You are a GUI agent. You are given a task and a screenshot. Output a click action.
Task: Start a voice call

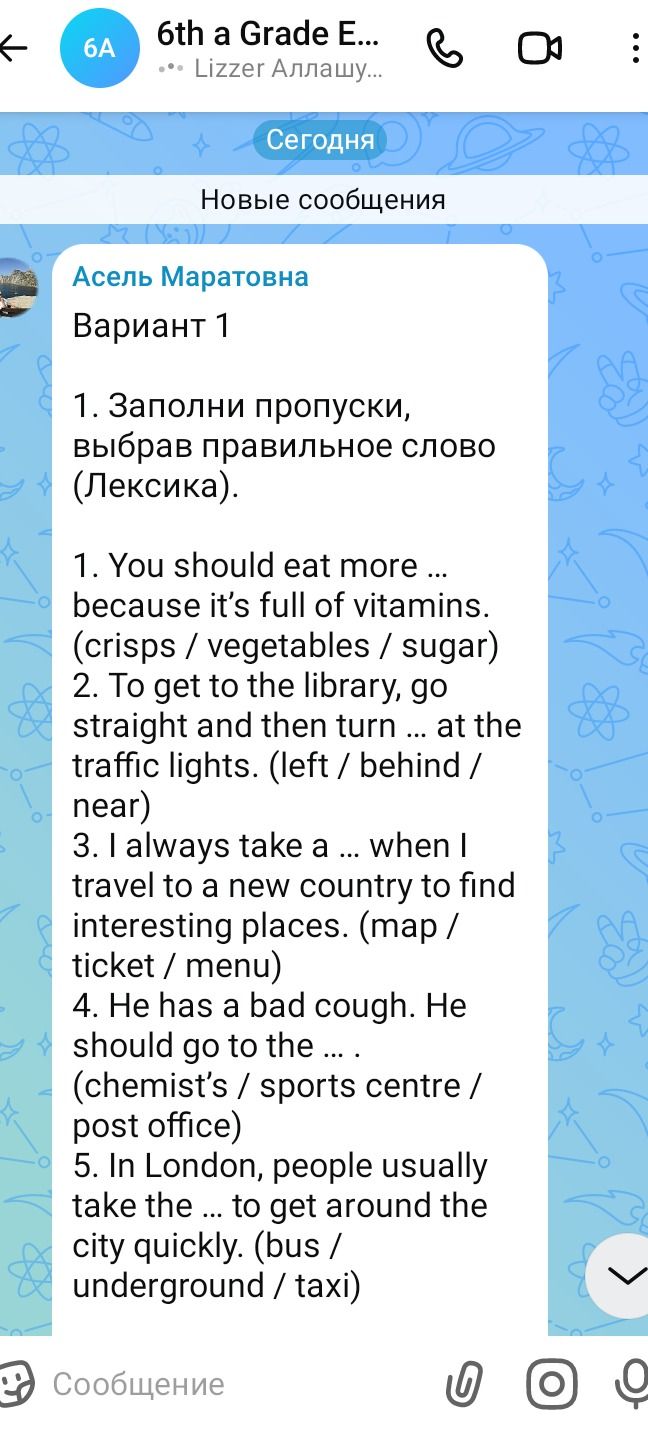point(445,48)
